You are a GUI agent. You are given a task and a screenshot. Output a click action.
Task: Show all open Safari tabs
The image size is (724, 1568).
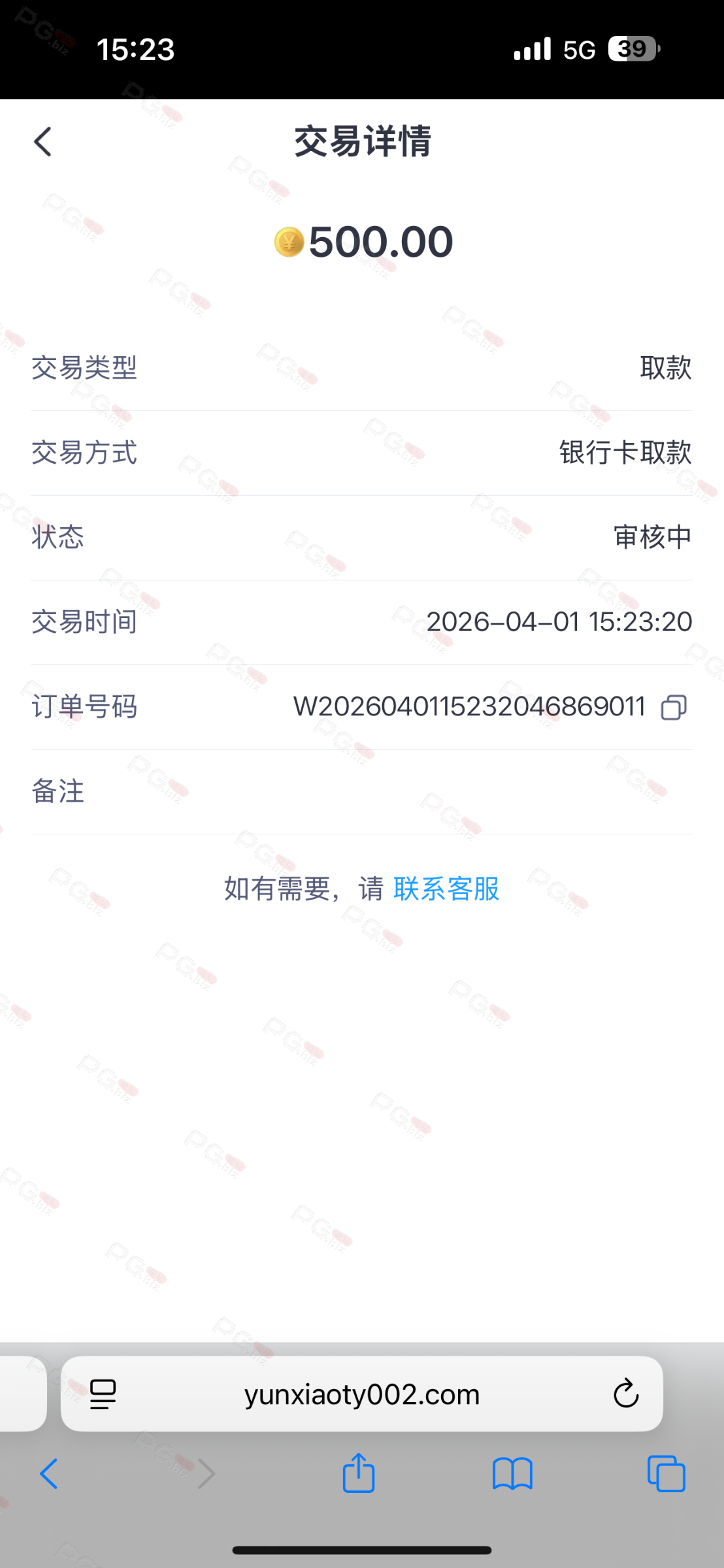click(x=666, y=1474)
